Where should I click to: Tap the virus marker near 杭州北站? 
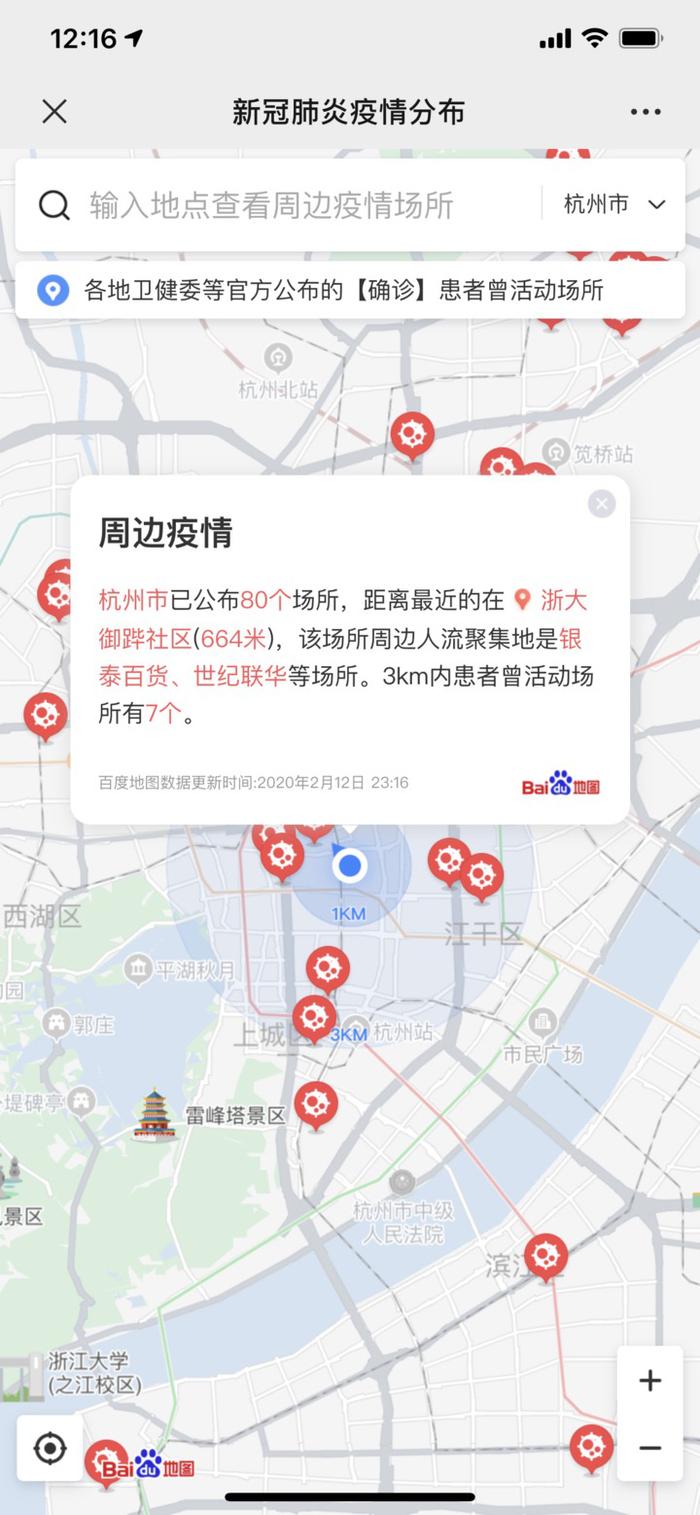tap(412, 436)
